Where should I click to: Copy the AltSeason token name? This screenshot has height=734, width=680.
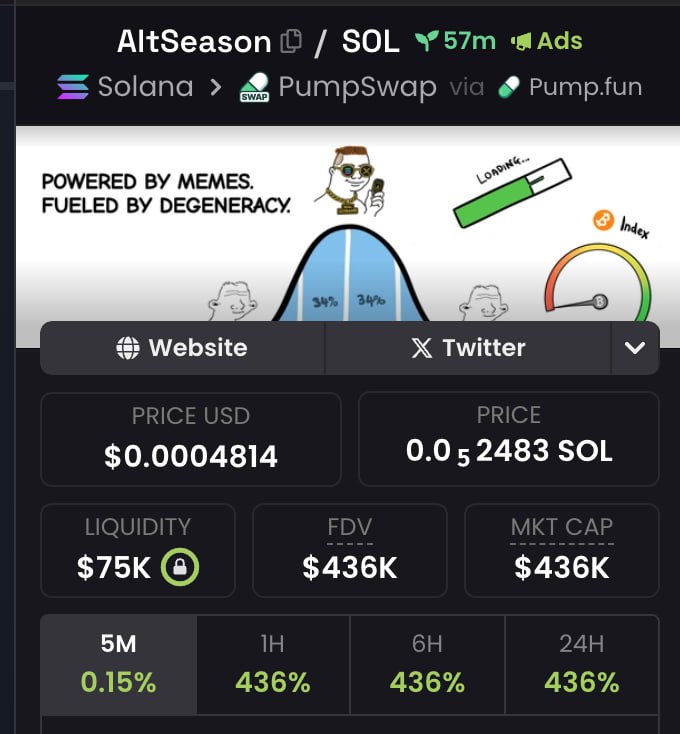coord(291,42)
